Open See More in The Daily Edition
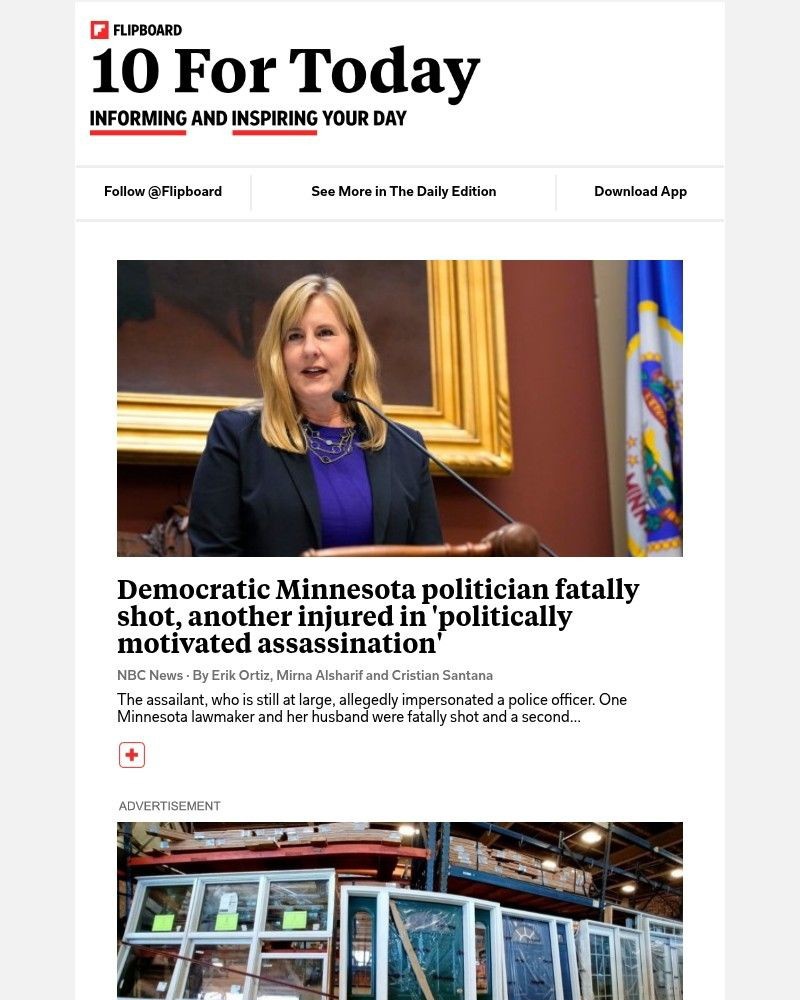 click(x=403, y=191)
